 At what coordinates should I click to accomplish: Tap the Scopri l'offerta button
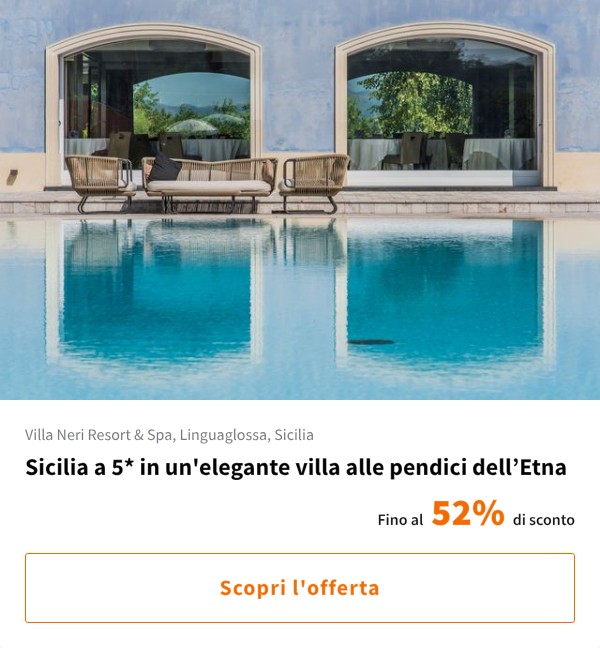[x=300, y=588]
